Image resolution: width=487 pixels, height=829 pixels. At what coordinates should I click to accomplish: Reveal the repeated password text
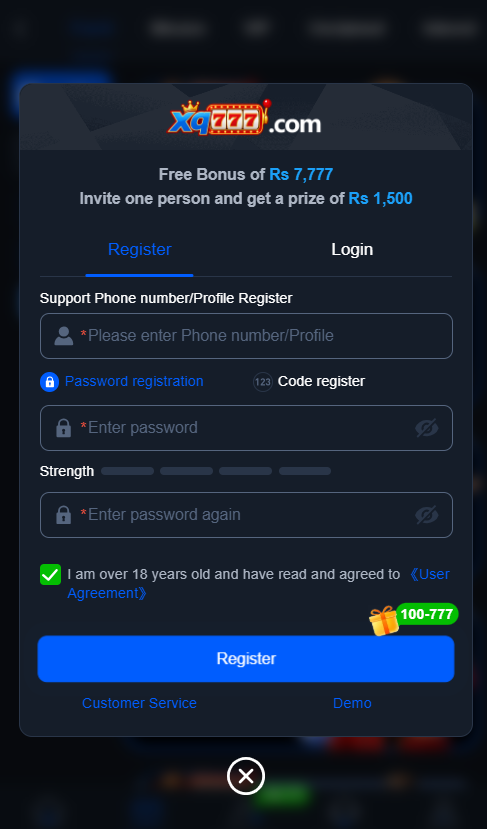tap(427, 515)
